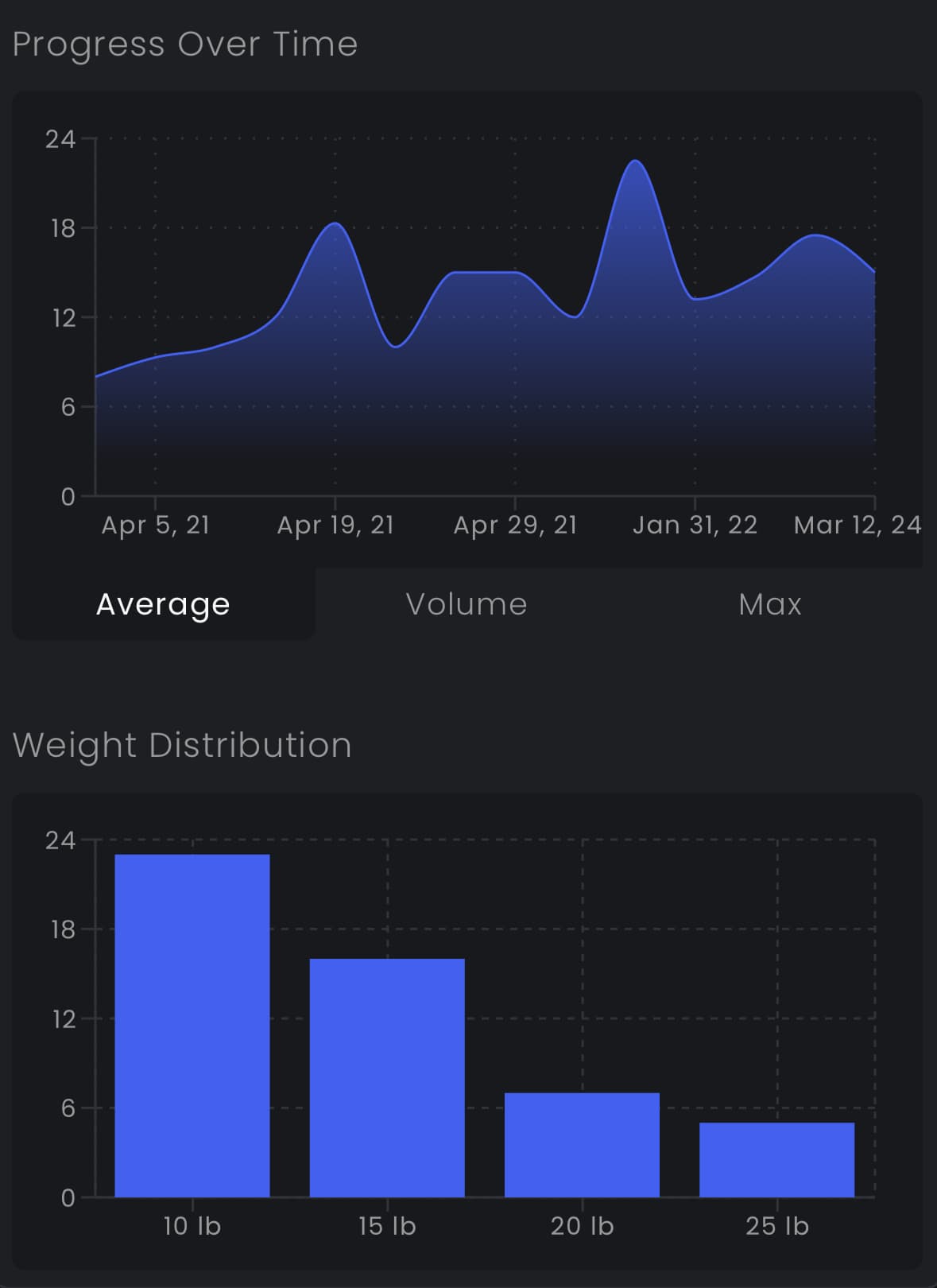The width and height of the screenshot is (937, 1288).
Task: Click the Mar 12, 24 axis label
Action: point(857,524)
